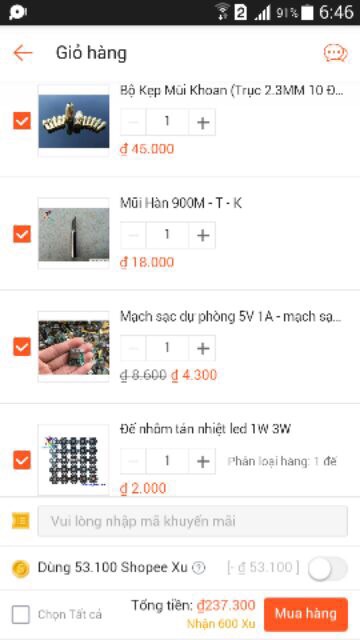Screen dimensions: 360x640
Task: Check the Chọn Tất cả box
Action: (21, 614)
